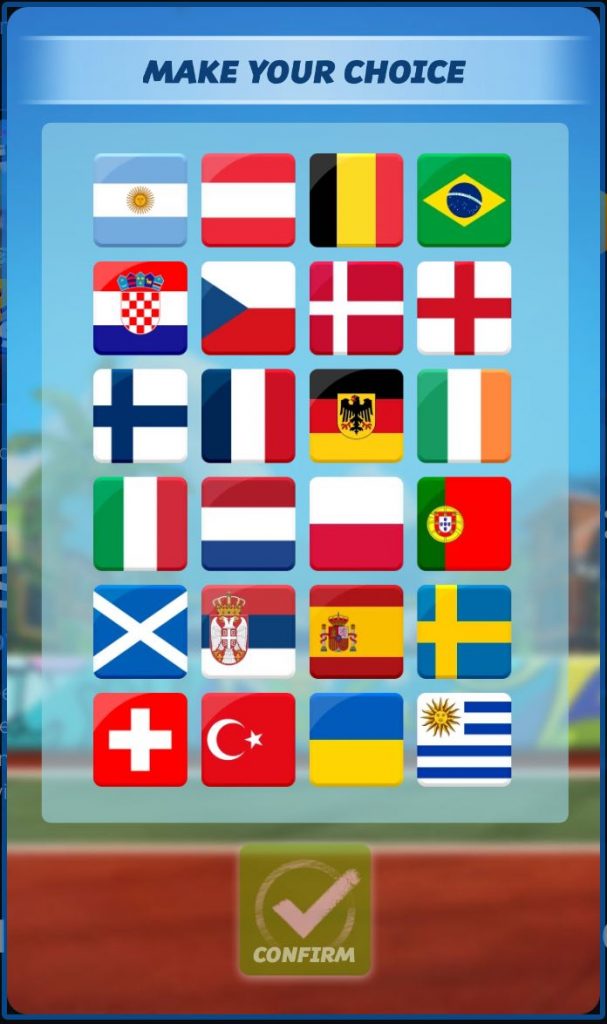This screenshot has width=607, height=1024.
Task: Pick the Serbia flag
Action: tap(248, 632)
